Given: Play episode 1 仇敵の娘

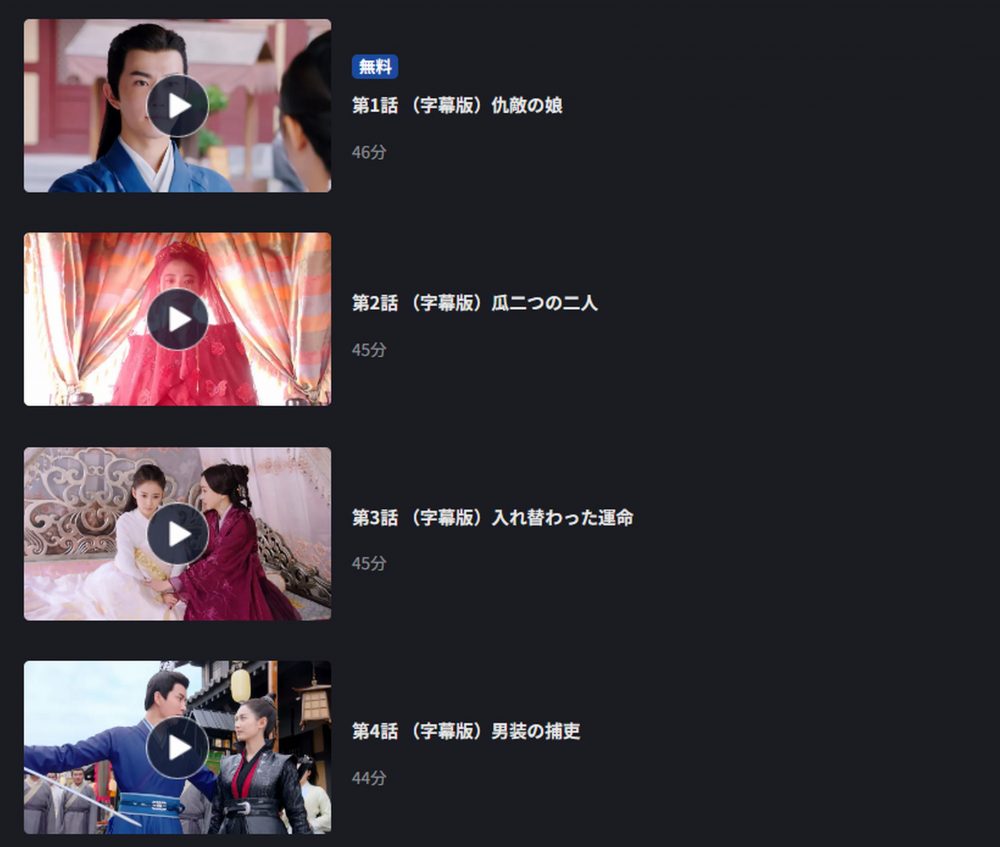Looking at the screenshot, I should pos(178,106).
